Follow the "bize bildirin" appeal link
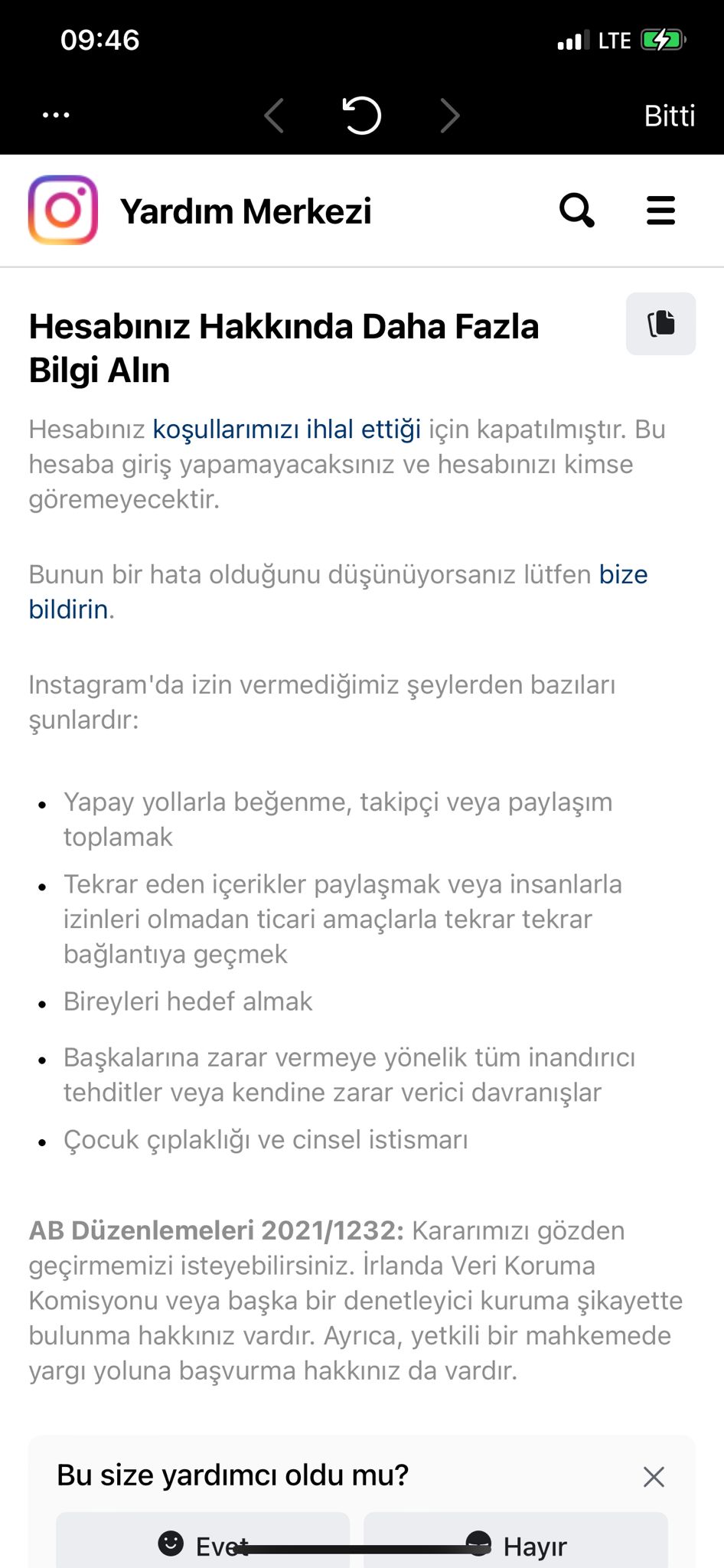Screen dimensions: 724x1568 [338, 592]
